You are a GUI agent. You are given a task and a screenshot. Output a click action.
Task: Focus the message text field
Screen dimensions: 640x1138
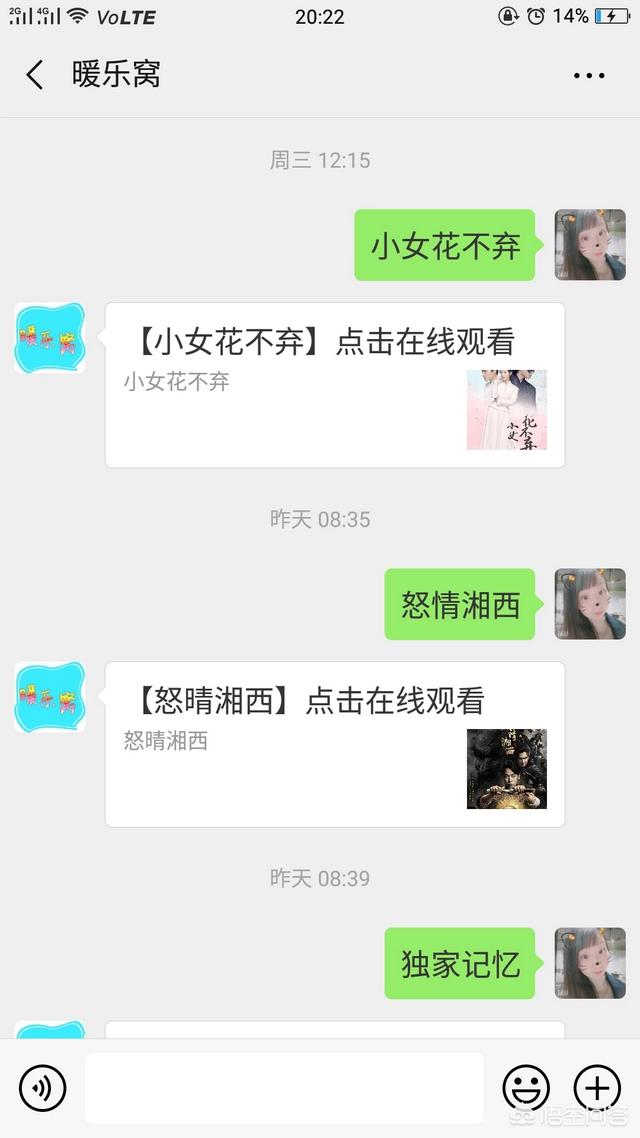tap(284, 1088)
